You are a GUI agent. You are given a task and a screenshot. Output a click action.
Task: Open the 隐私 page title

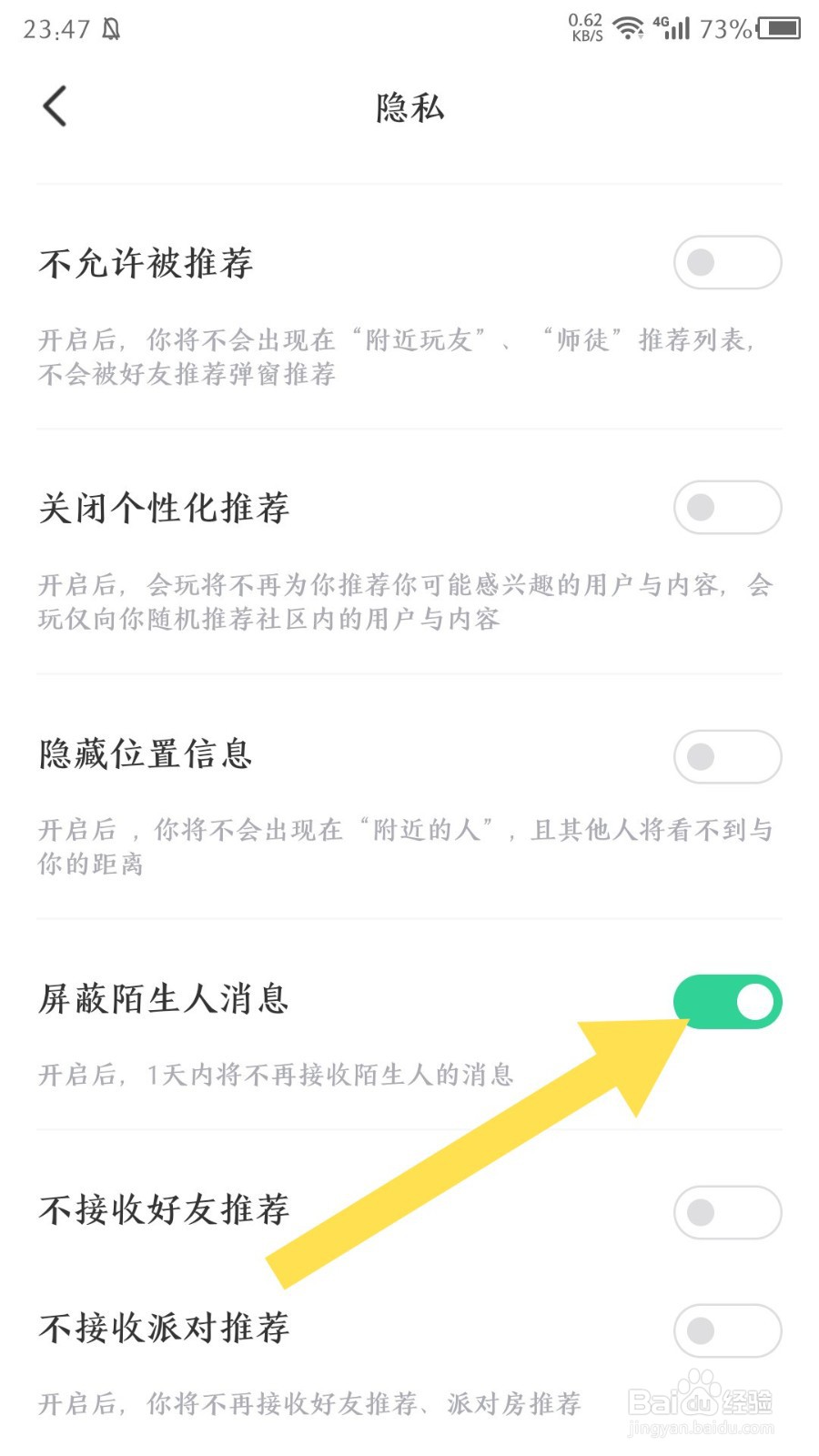click(409, 106)
